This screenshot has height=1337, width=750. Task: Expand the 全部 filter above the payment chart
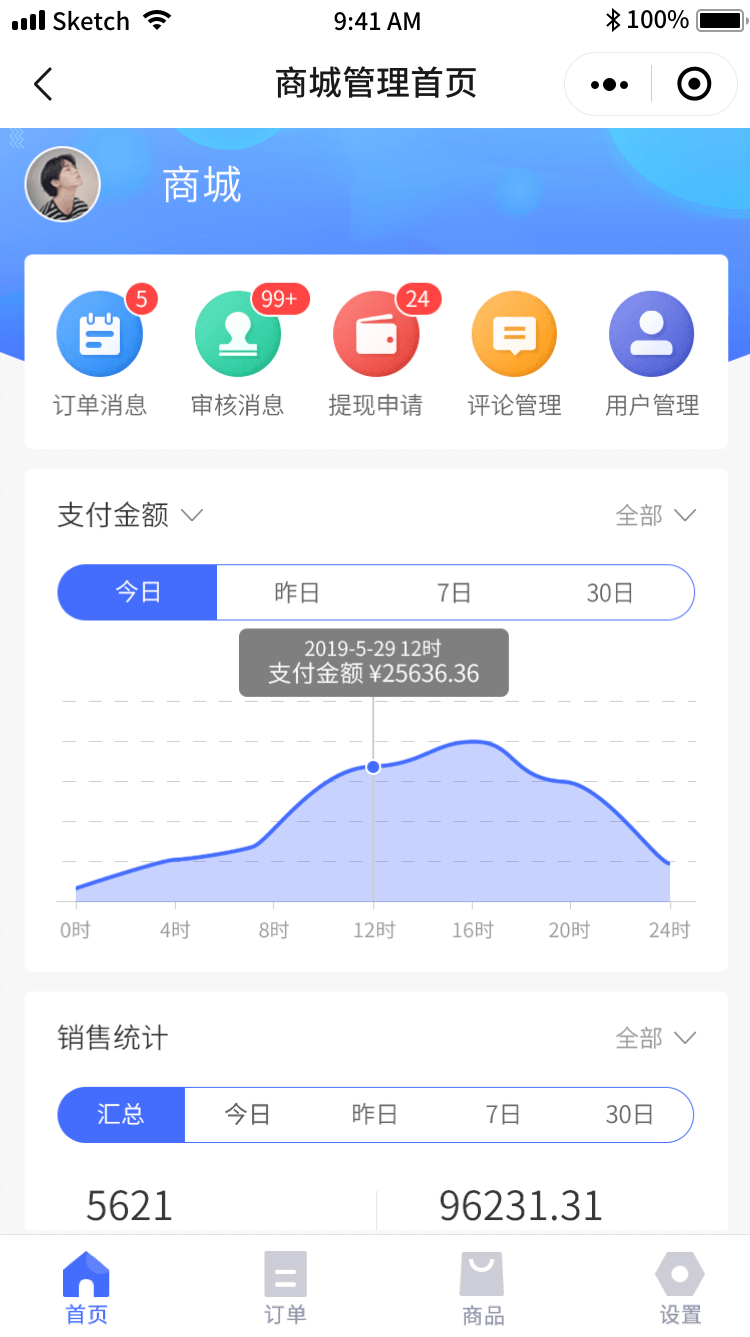tap(655, 516)
